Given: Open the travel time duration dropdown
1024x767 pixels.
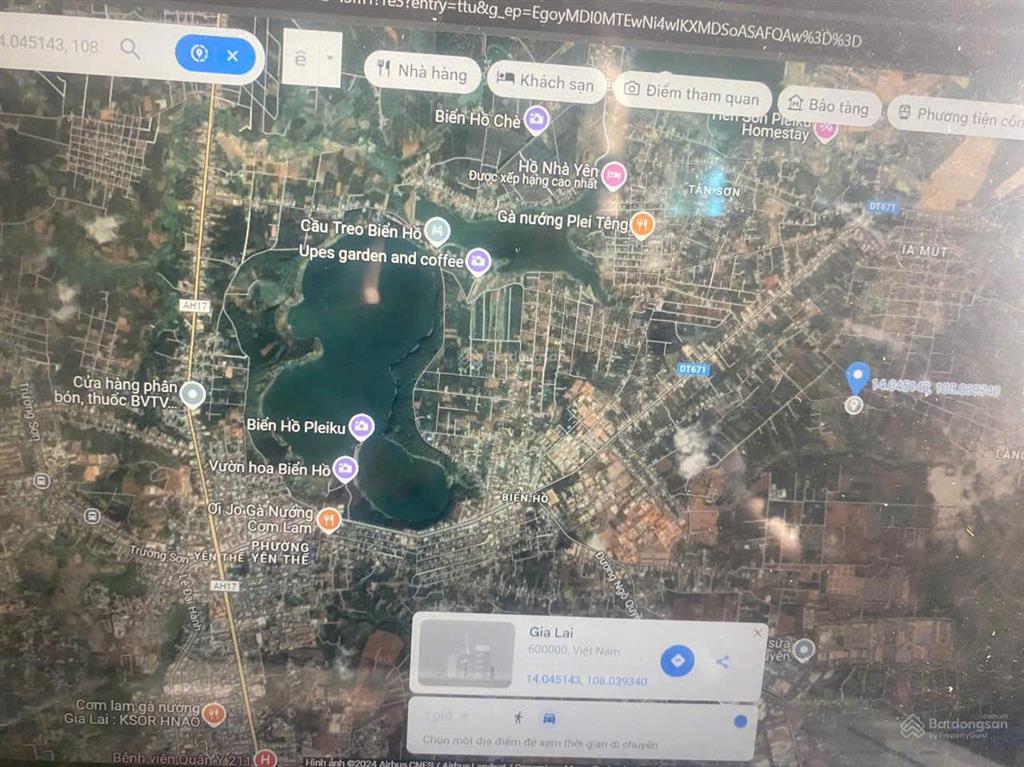Looking at the screenshot, I should [447, 716].
